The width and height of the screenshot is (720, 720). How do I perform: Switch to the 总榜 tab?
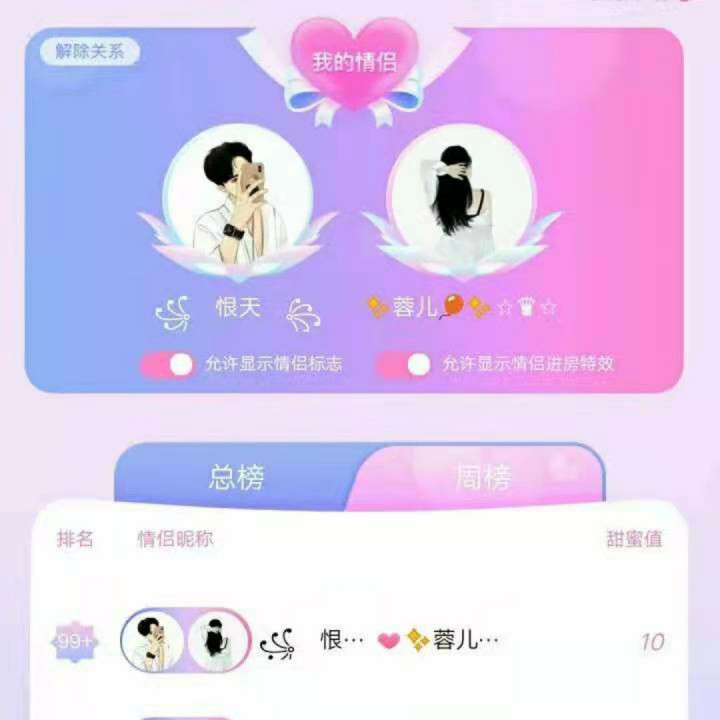237,478
